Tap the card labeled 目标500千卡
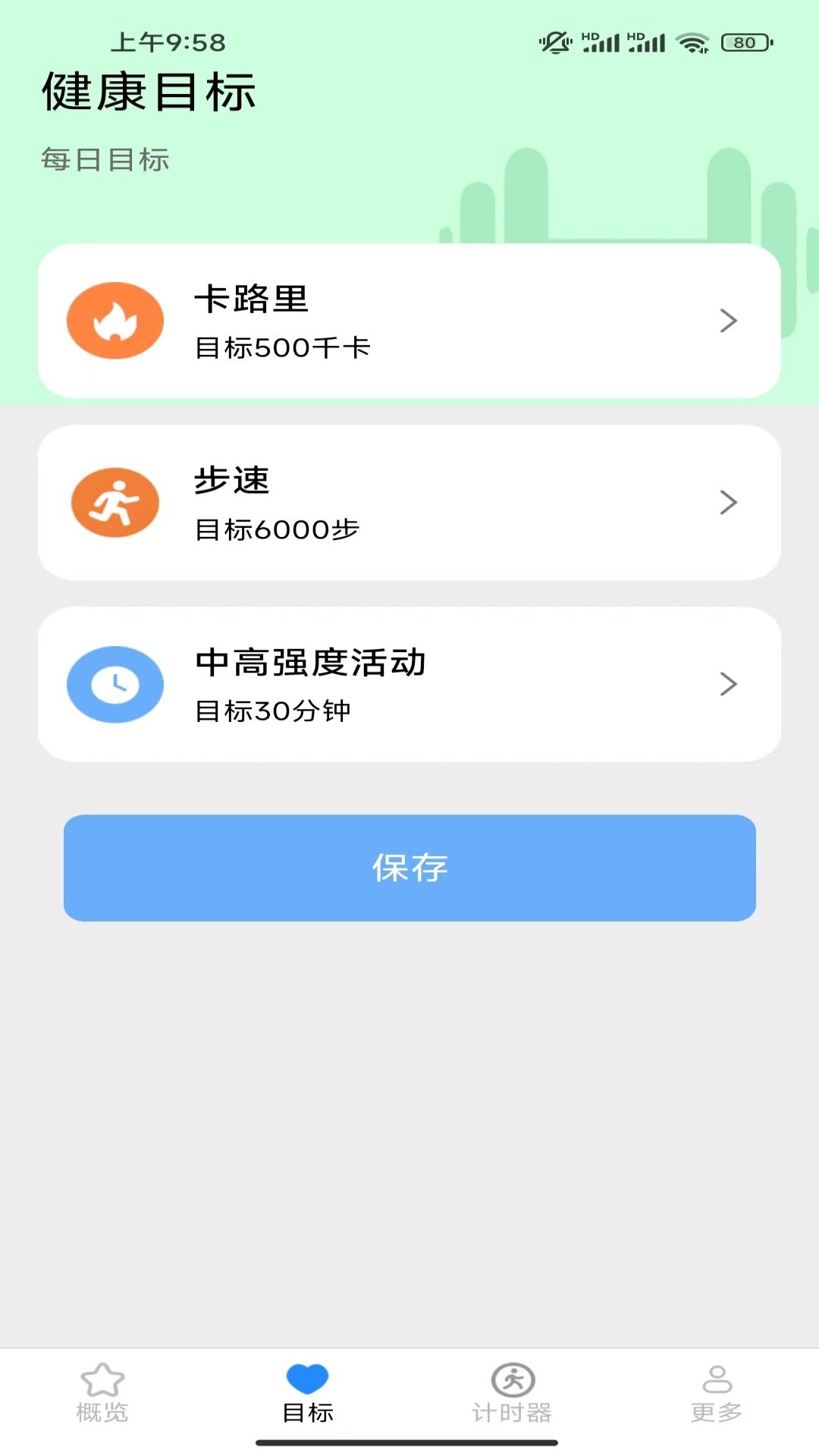The image size is (819, 1456). (x=409, y=320)
